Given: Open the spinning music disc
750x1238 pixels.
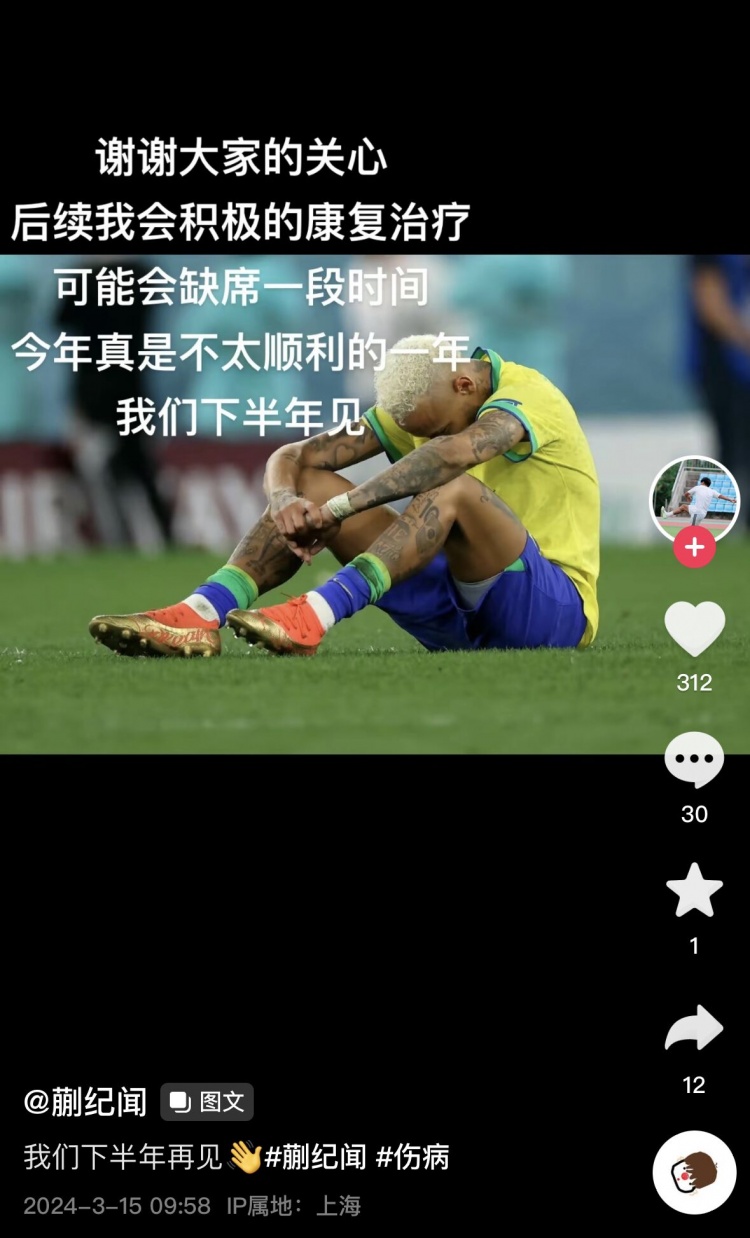Looking at the screenshot, I should pos(694,1172).
